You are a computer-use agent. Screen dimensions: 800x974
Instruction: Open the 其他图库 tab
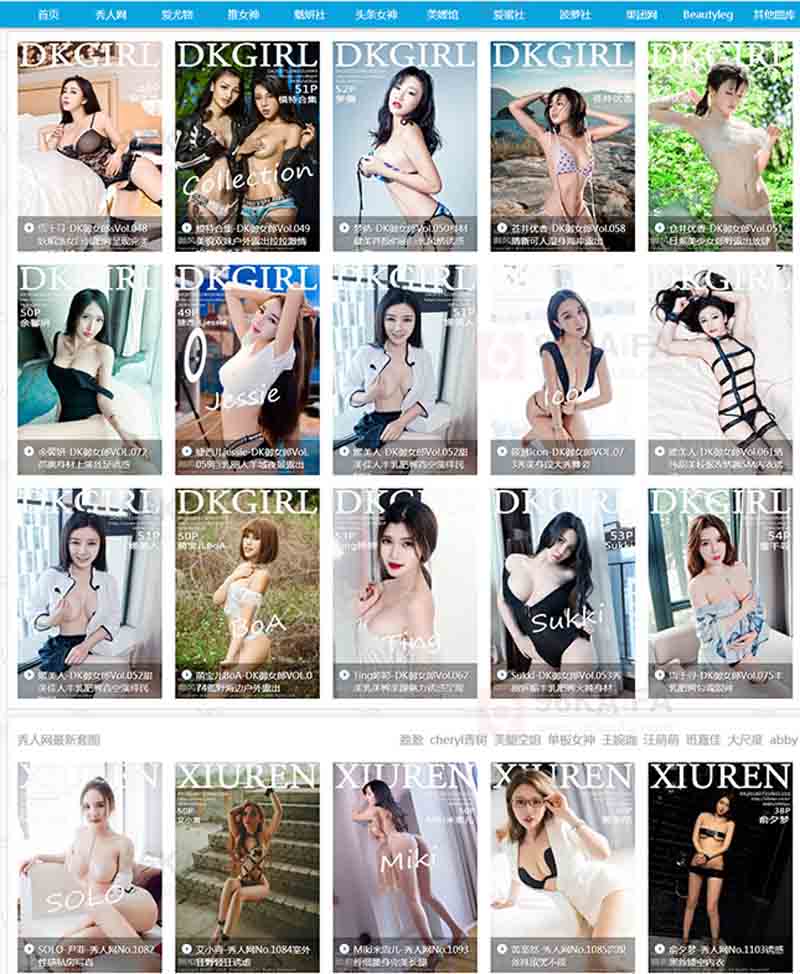click(x=774, y=15)
